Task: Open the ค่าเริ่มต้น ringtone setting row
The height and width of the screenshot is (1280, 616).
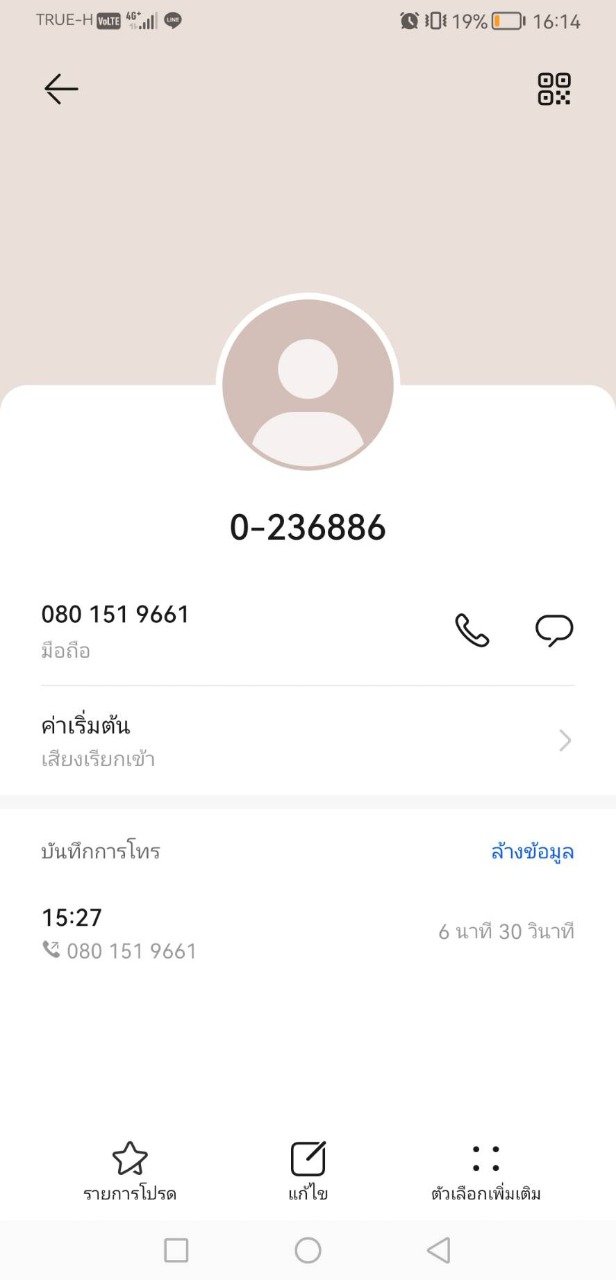Action: [308, 741]
